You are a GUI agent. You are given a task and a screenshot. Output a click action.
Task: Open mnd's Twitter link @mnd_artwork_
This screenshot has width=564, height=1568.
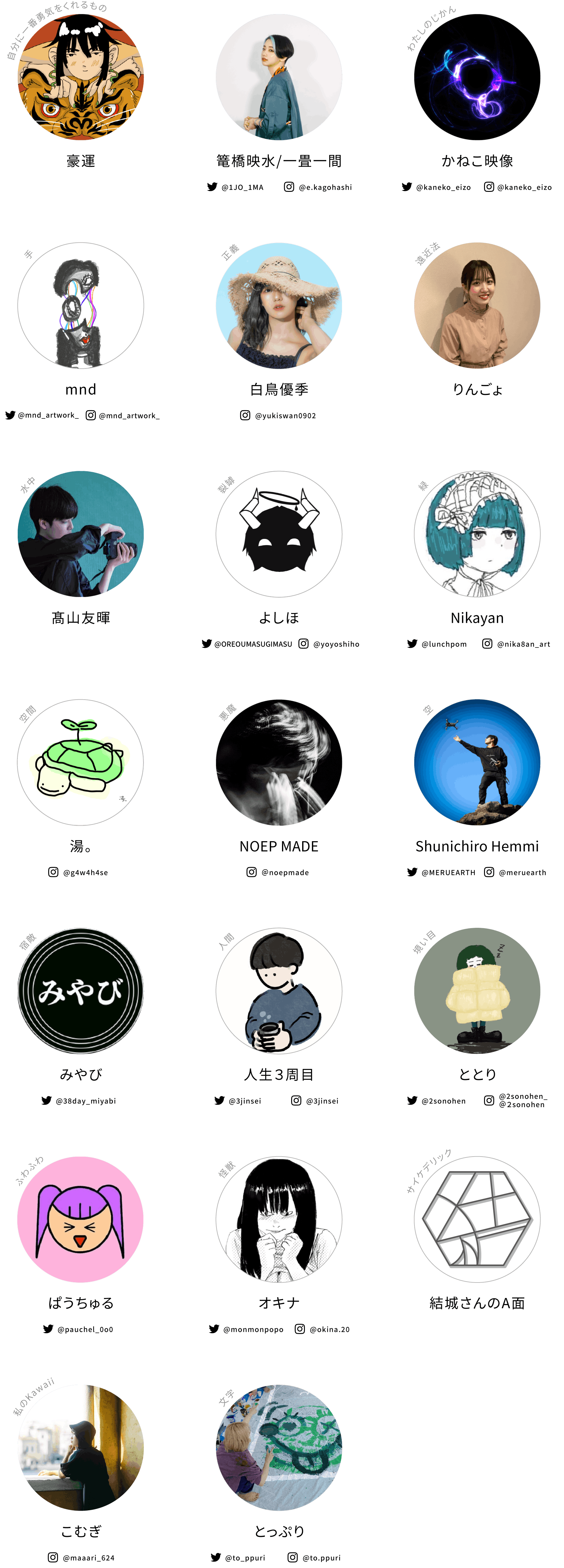tap(42, 415)
